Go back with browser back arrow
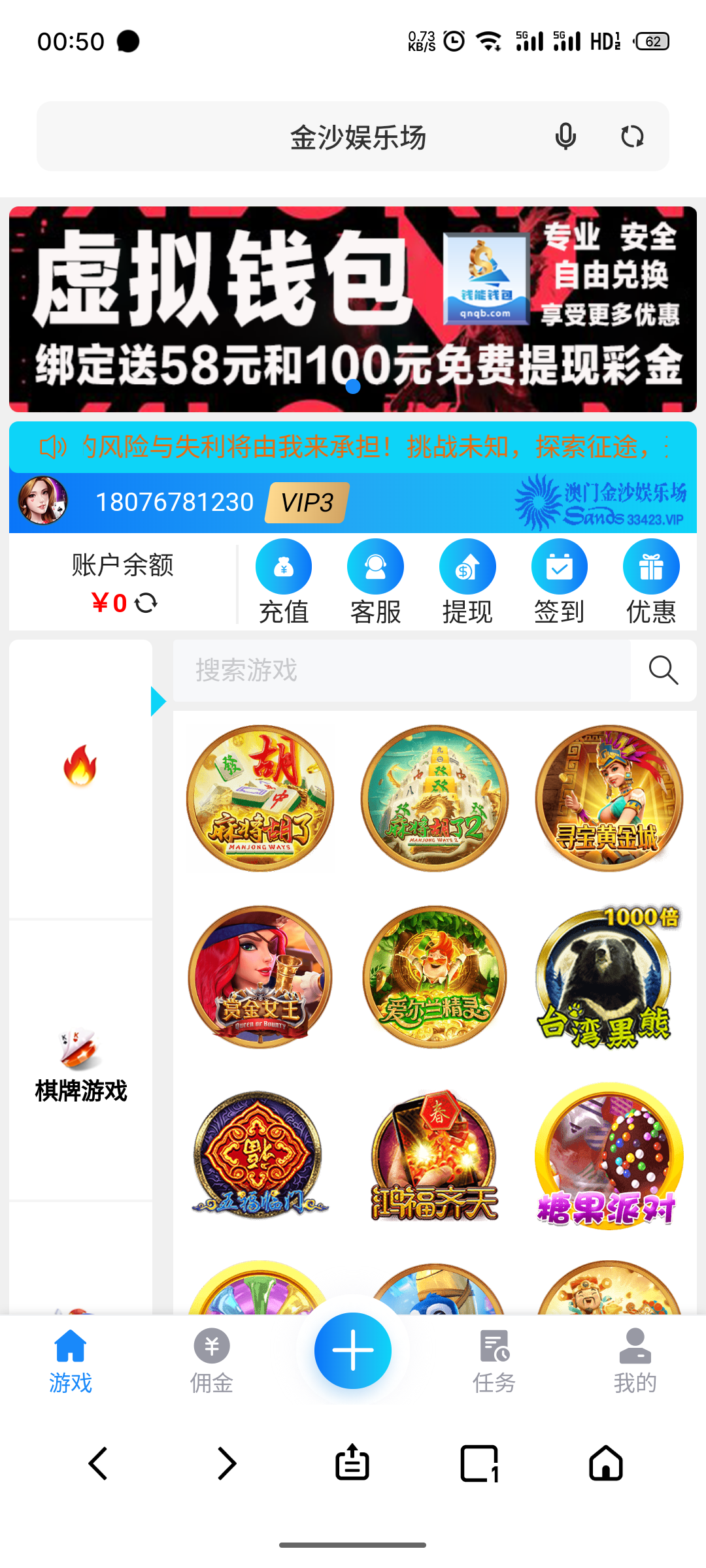 coord(98,1463)
